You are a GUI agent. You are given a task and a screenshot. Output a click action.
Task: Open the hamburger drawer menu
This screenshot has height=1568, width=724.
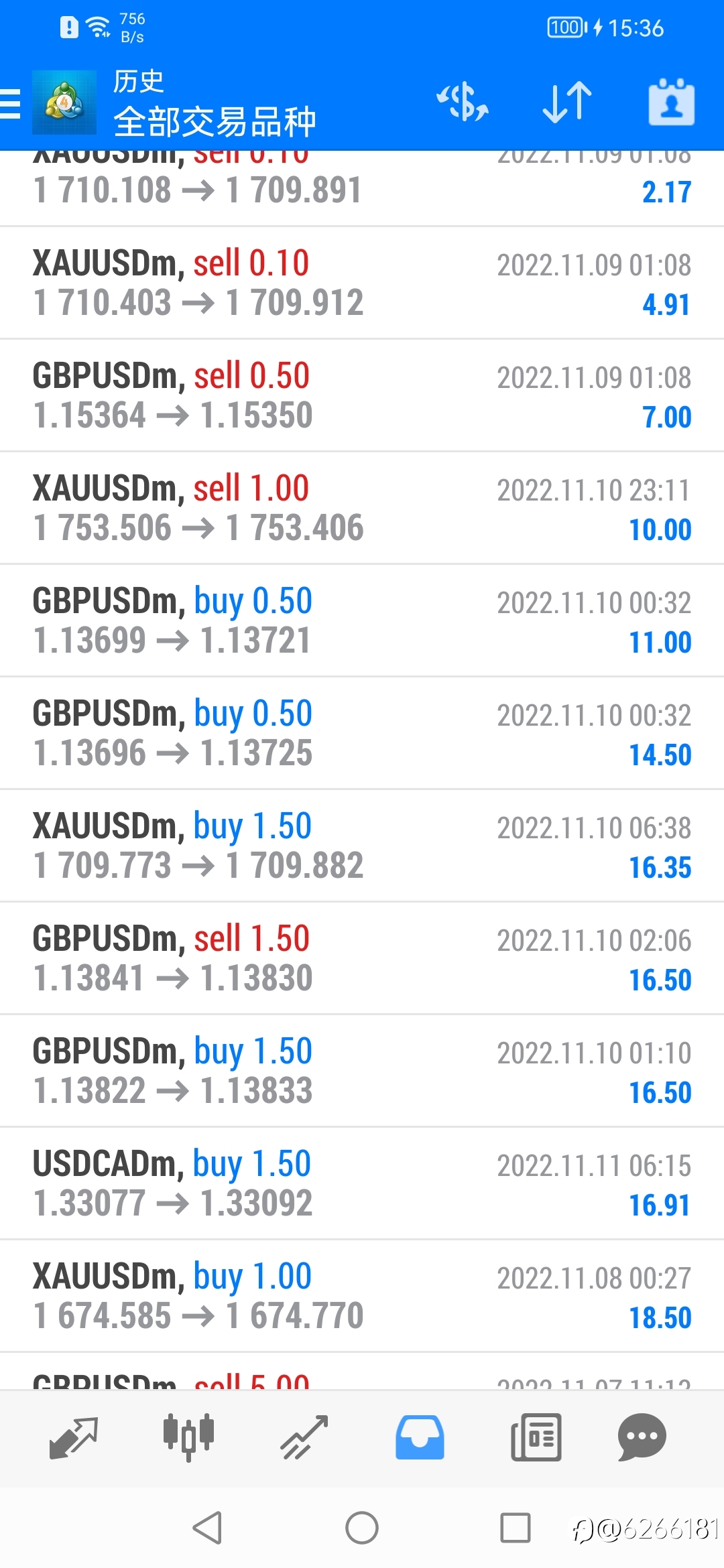(x=11, y=104)
